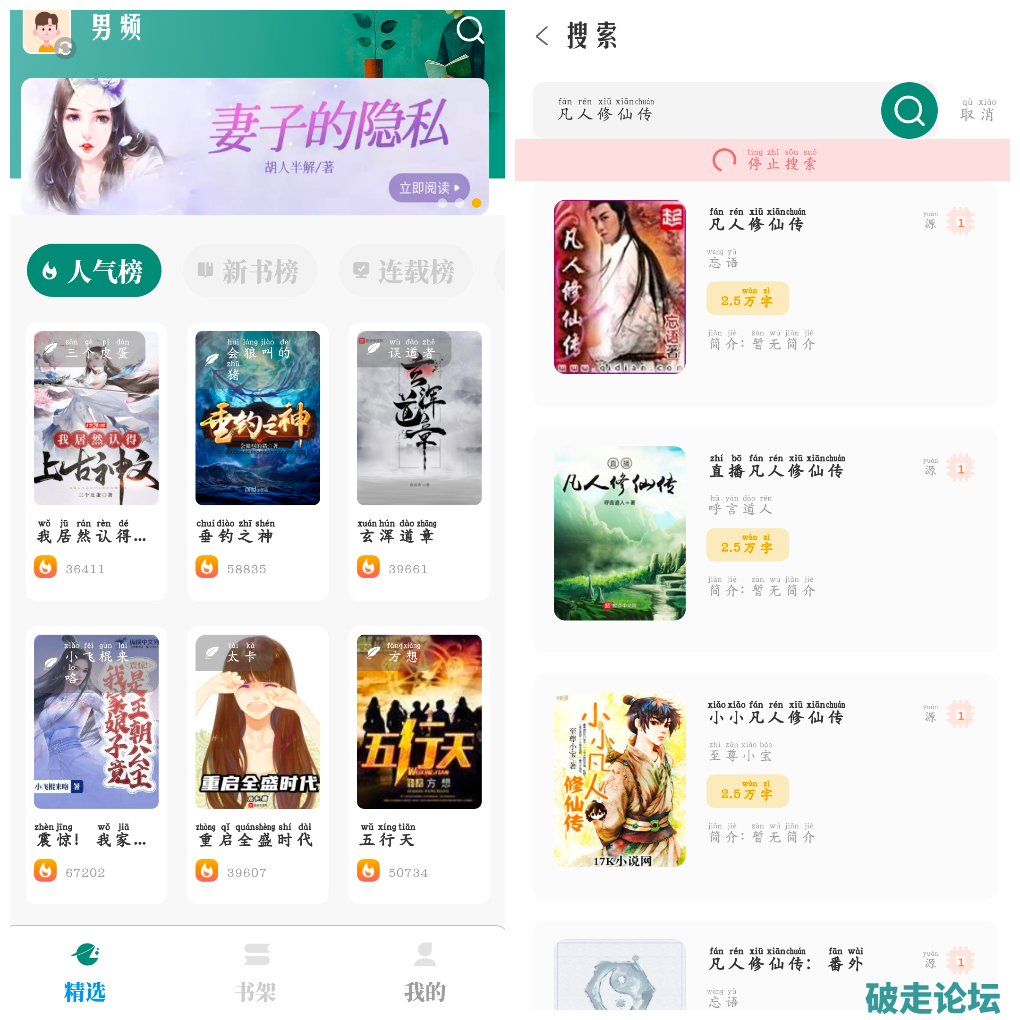Open the book 我居然认得上古神文
Viewport: 1020px width, 1020px height.
coord(96,460)
